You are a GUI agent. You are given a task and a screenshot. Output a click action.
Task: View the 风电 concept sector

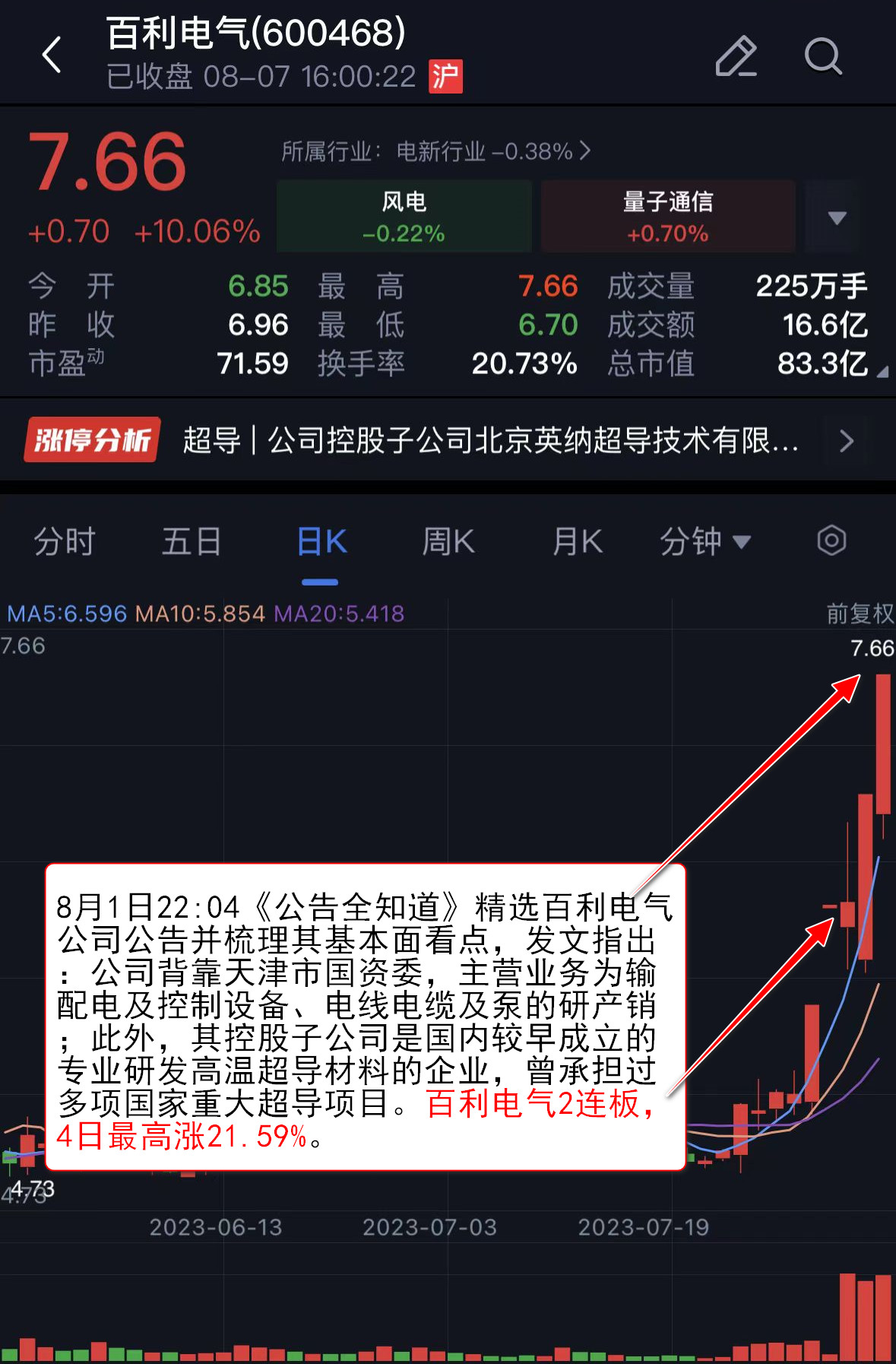[x=404, y=217]
